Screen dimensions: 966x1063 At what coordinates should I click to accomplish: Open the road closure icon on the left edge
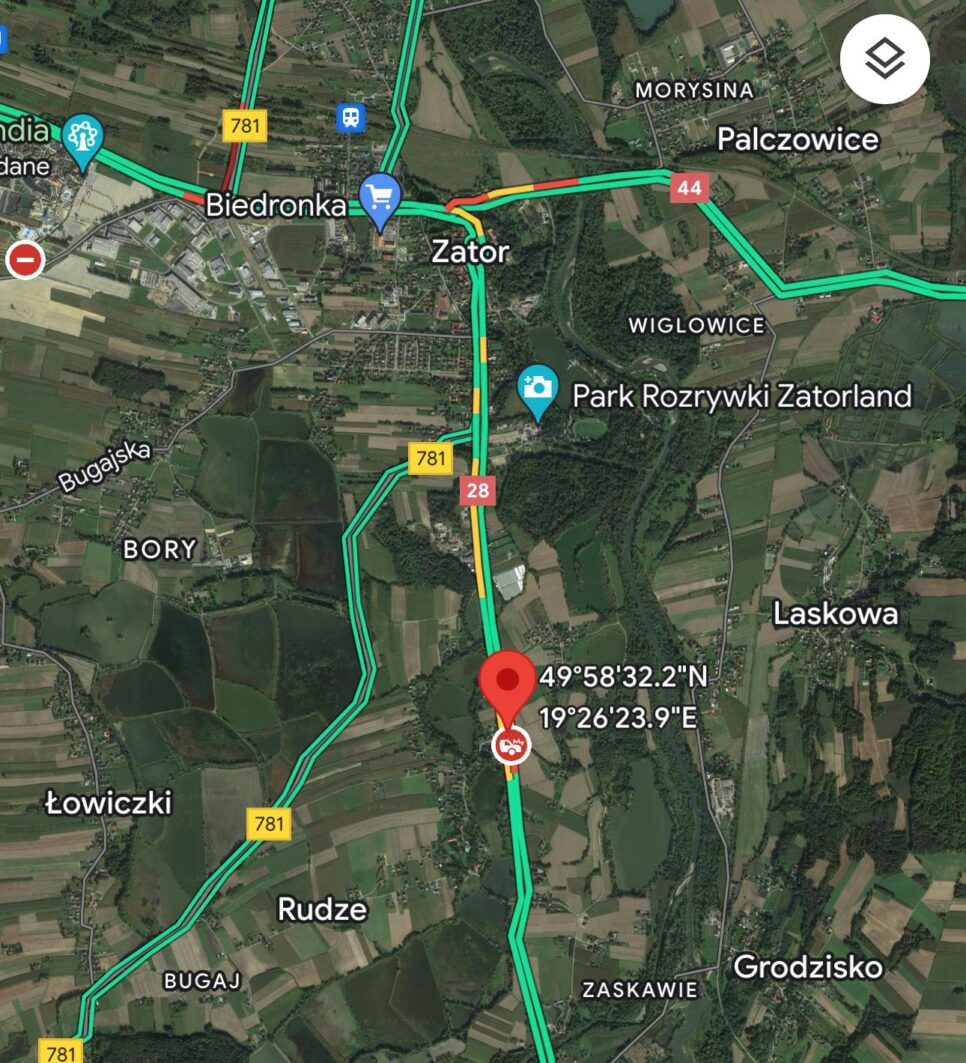pyautogui.click(x=25, y=261)
